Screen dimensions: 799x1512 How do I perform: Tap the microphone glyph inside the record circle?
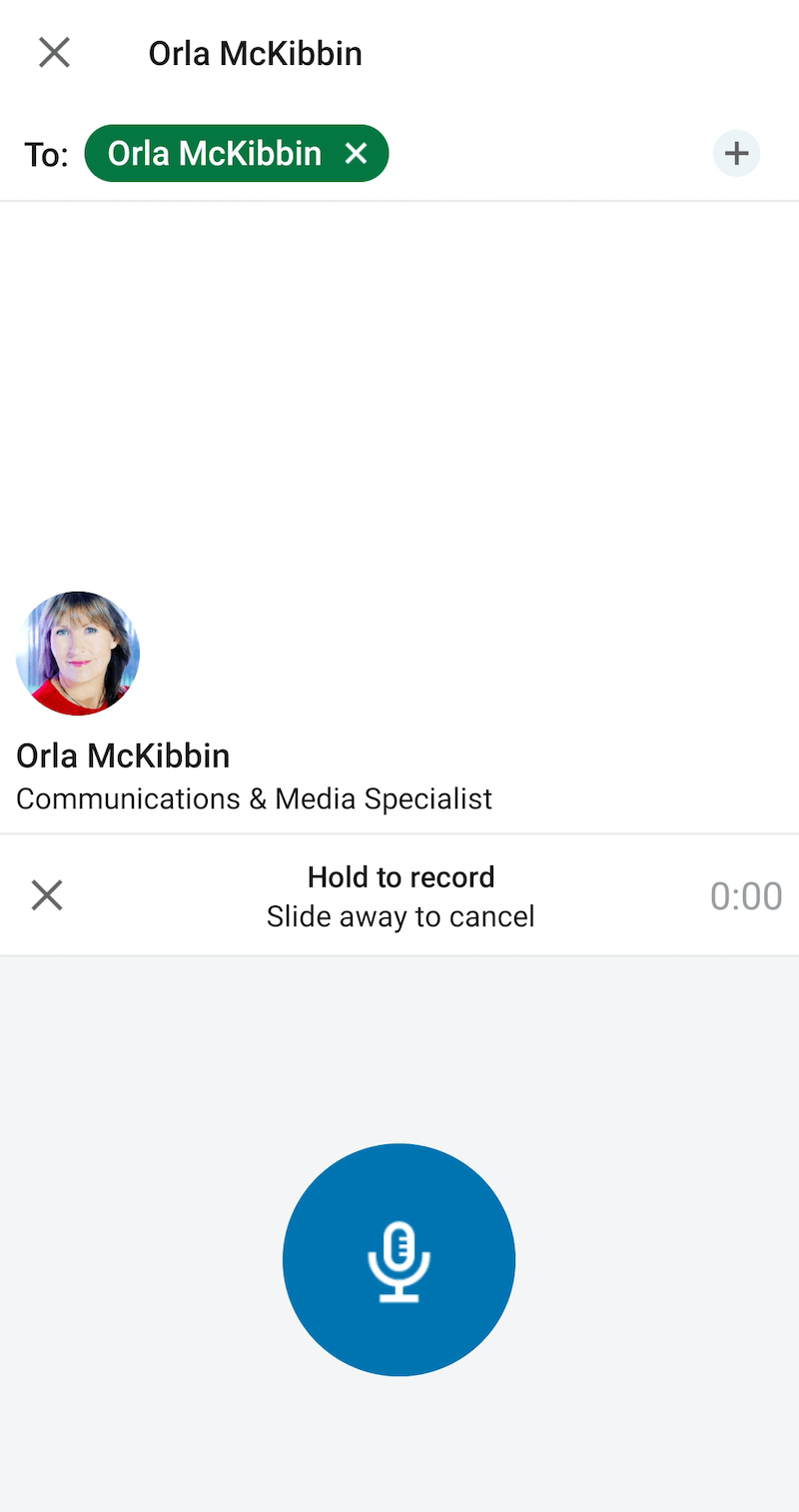pyautogui.click(x=399, y=1259)
